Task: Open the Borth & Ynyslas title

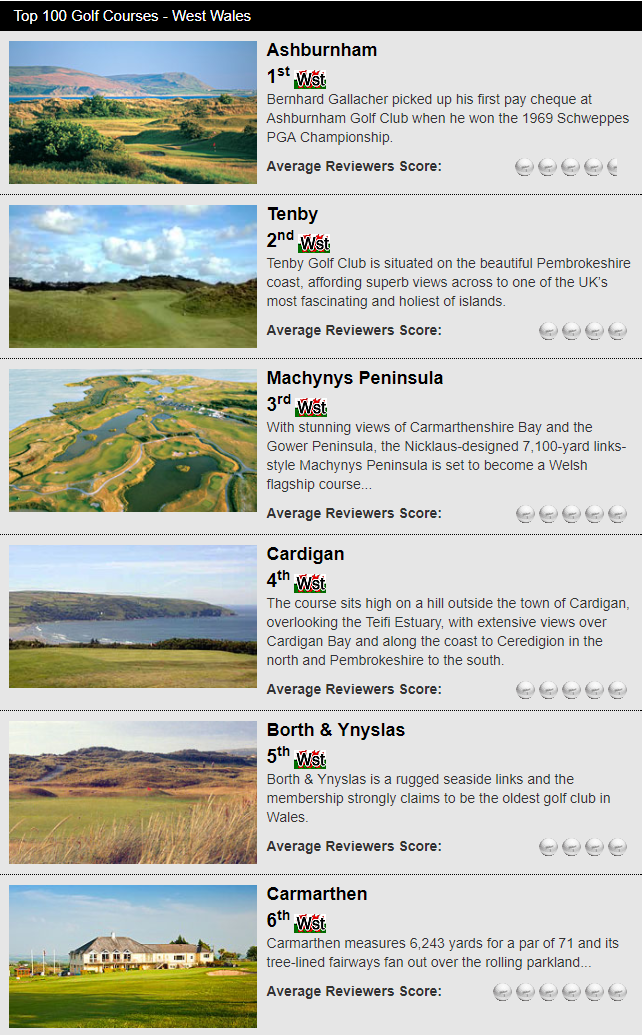Action: coord(335,730)
